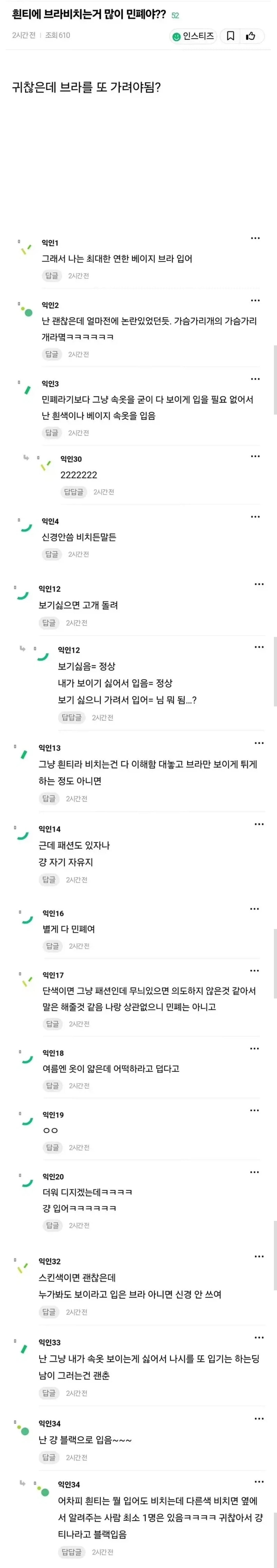The image size is (277, 1568).
Task: Bookmark this post
Action: [230, 36]
